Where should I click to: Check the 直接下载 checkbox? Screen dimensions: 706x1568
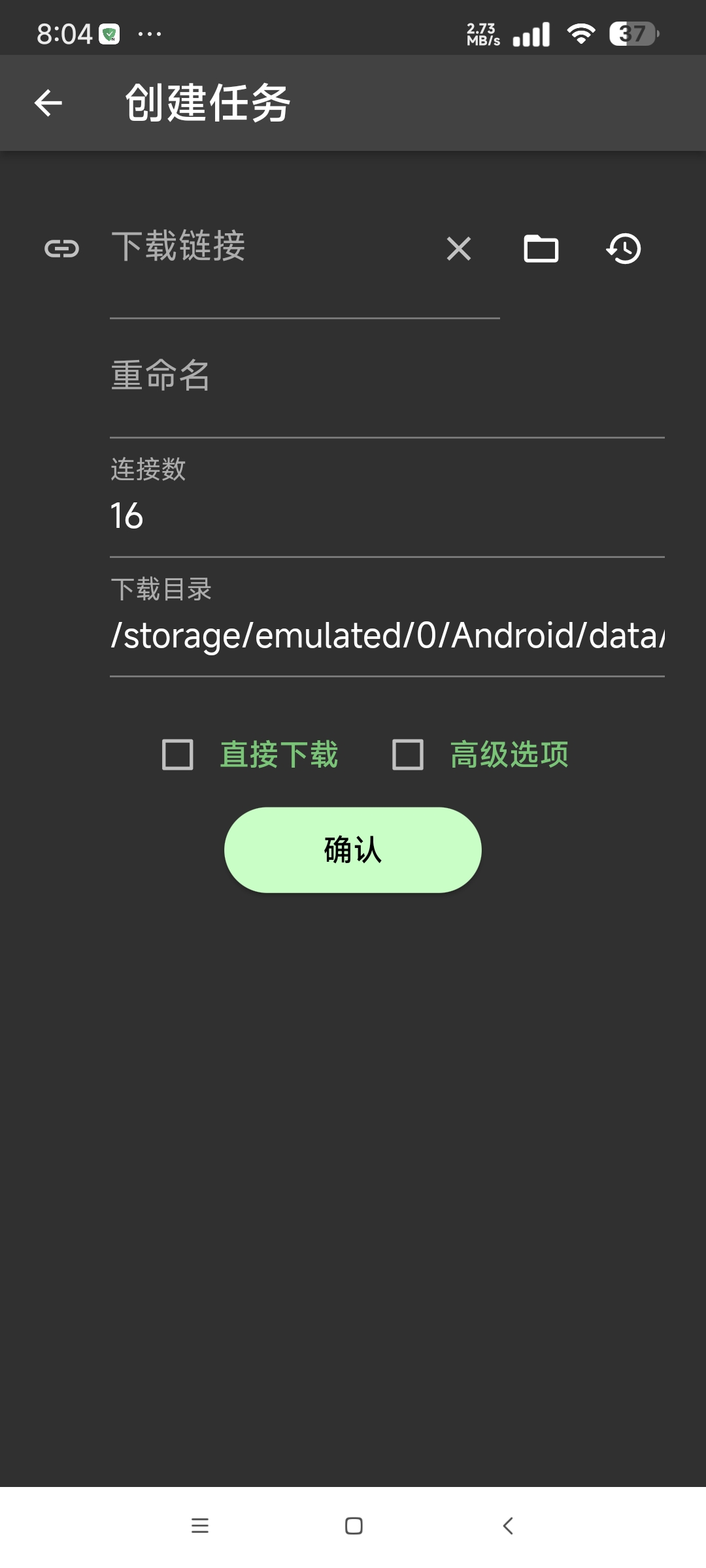(x=178, y=755)
